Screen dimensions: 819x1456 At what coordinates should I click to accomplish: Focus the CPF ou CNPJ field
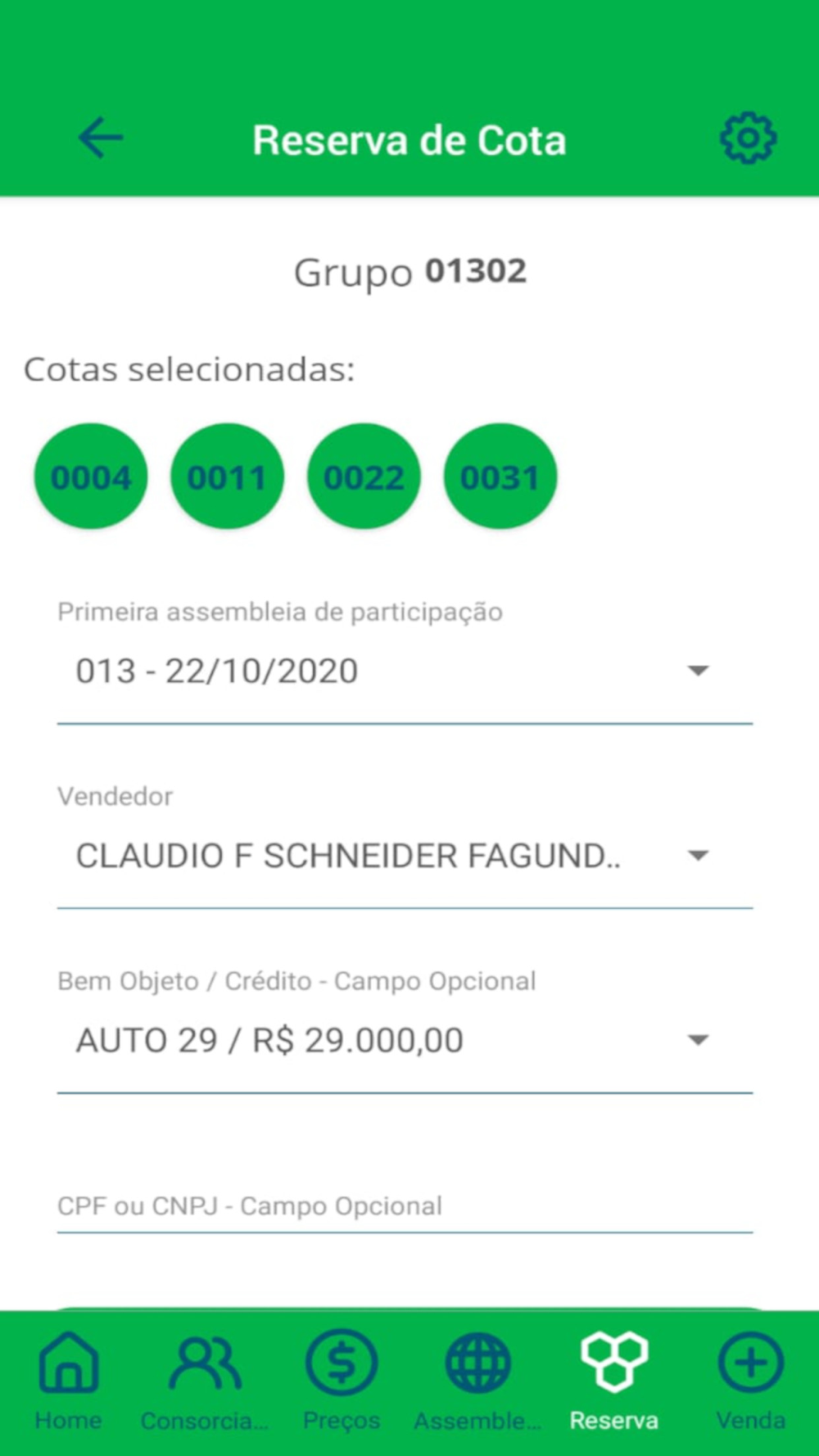(405, 1206)
